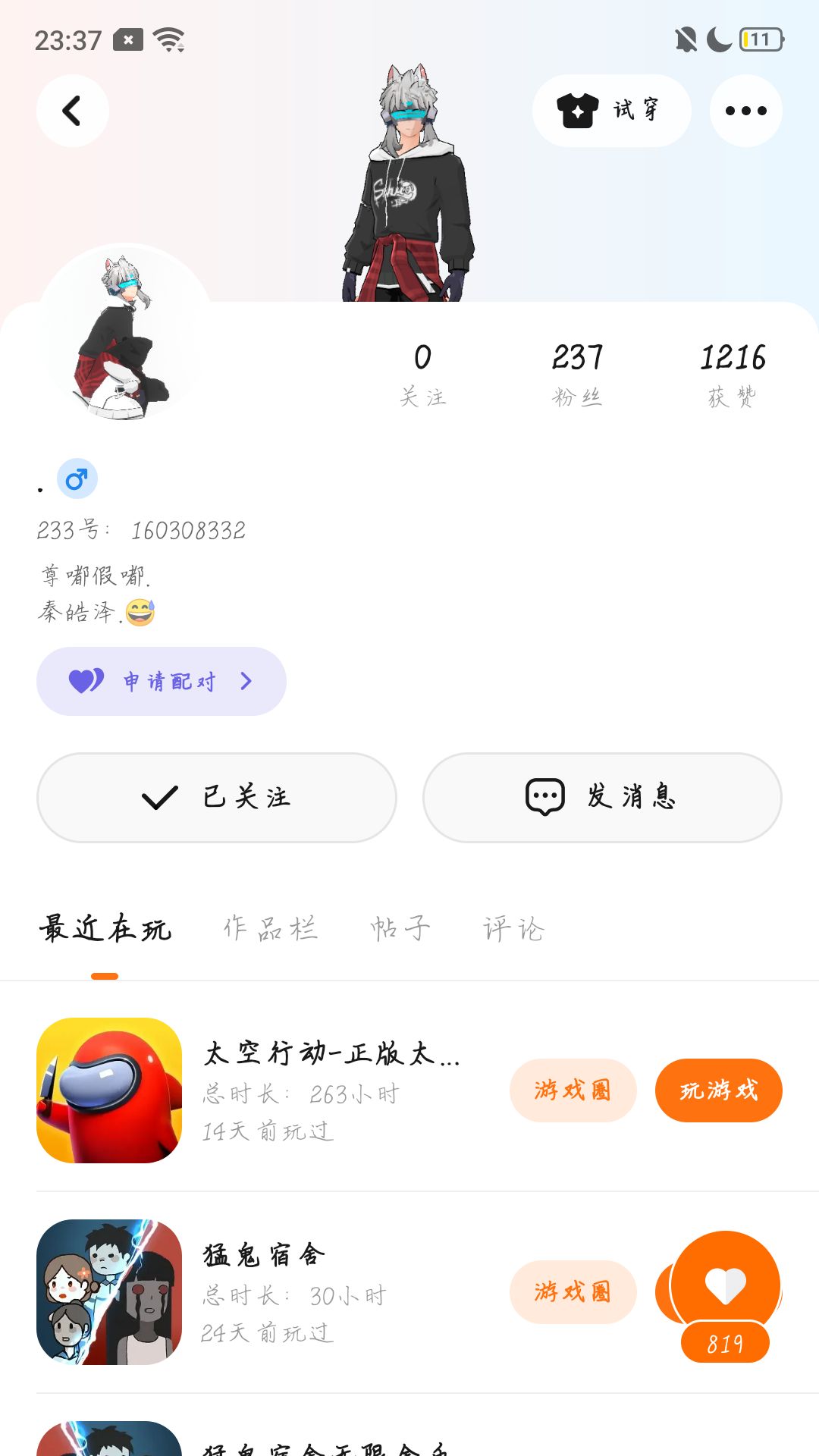Select the 最近在玩 tab
Viewport: 819px width, 1456px height.
105,929
